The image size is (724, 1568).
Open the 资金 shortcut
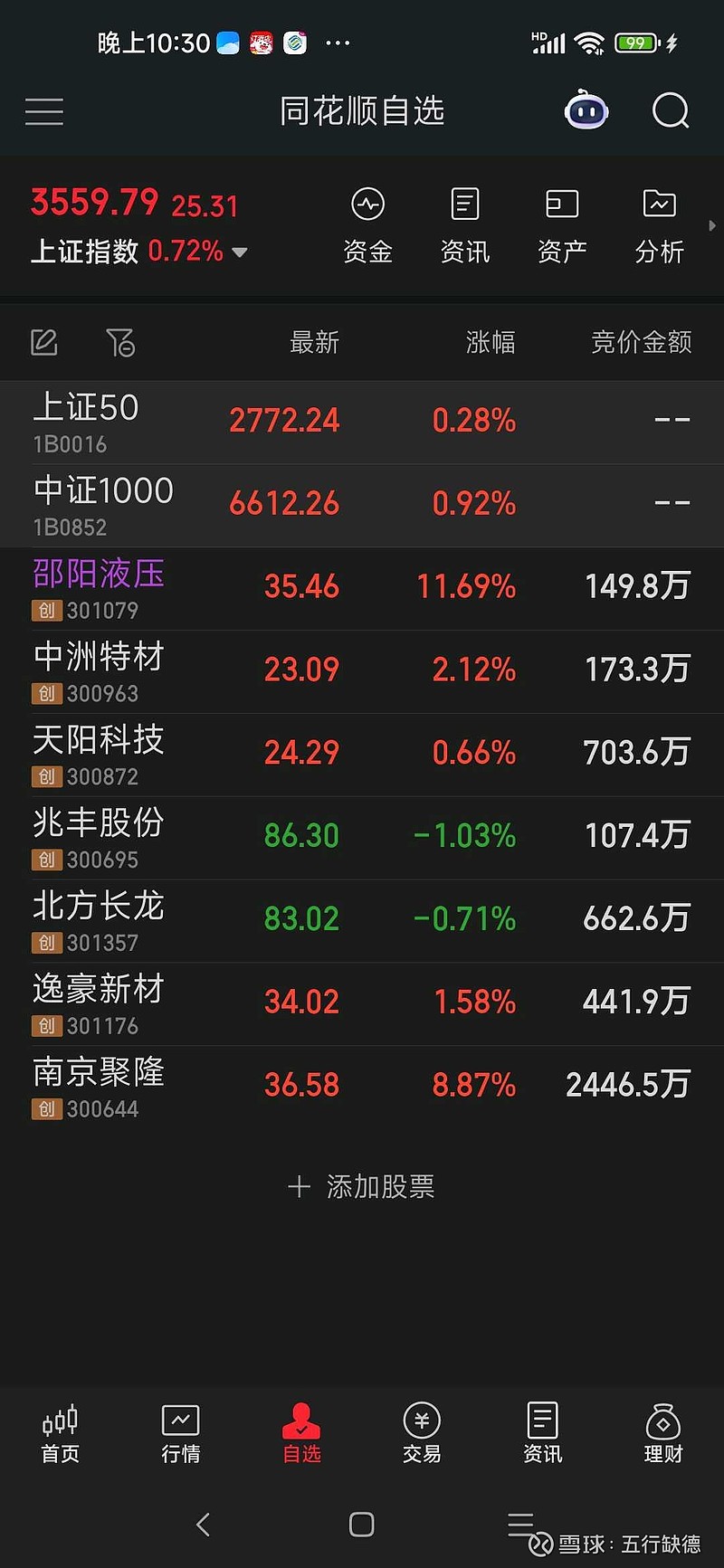click(367, 225)
